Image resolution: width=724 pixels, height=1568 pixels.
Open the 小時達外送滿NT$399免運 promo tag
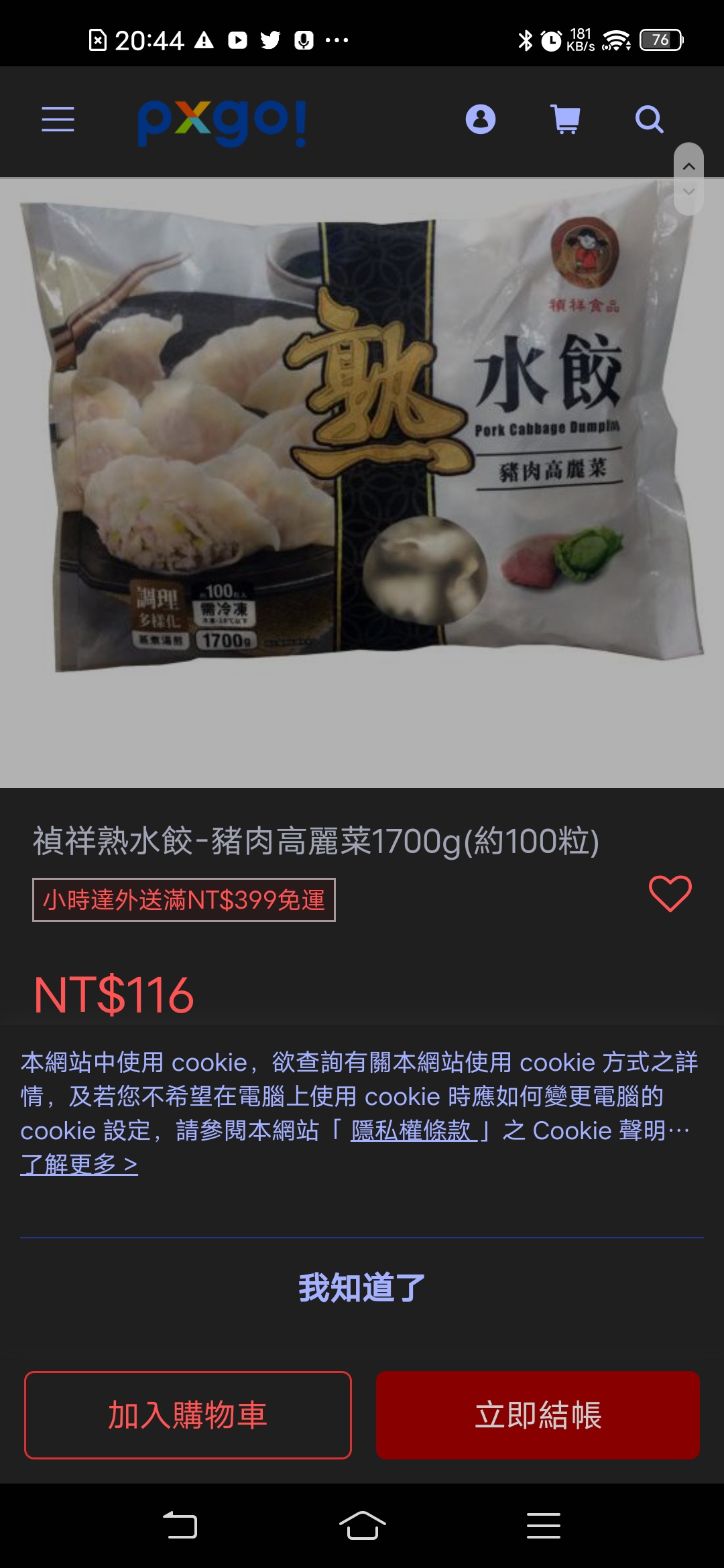tap(184, 900)
